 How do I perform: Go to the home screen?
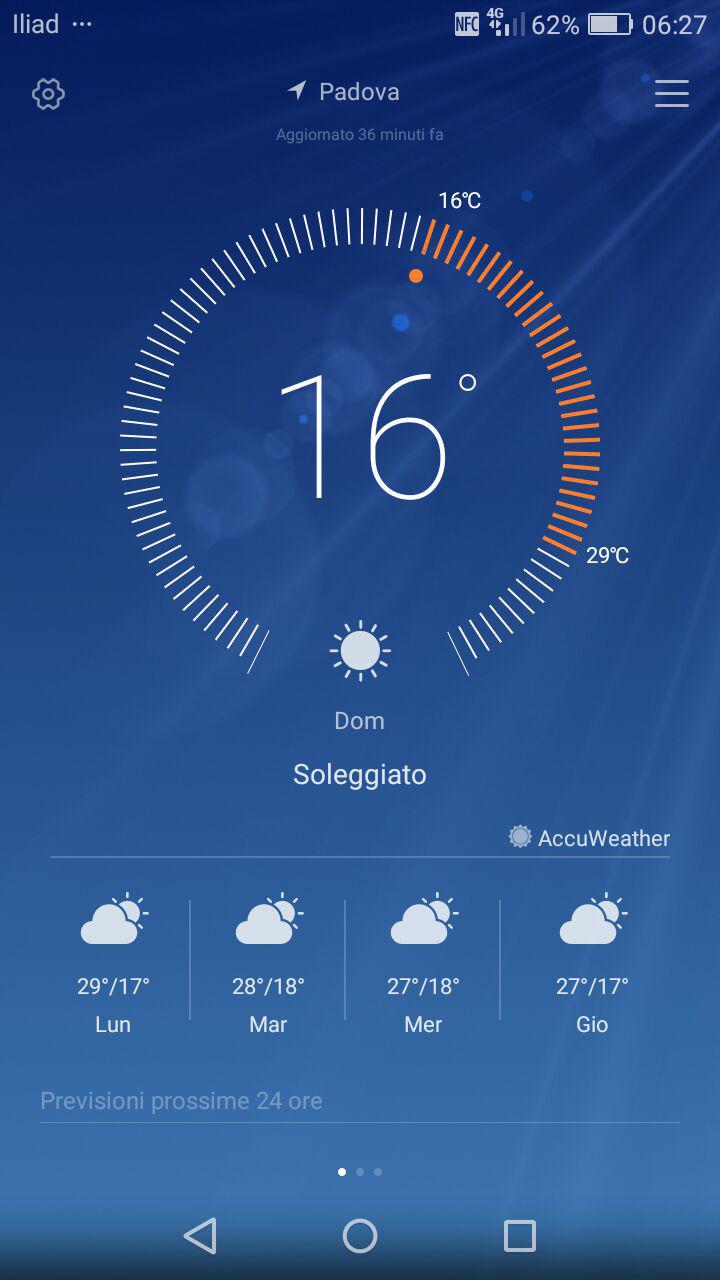click(x=360, y=1236)
